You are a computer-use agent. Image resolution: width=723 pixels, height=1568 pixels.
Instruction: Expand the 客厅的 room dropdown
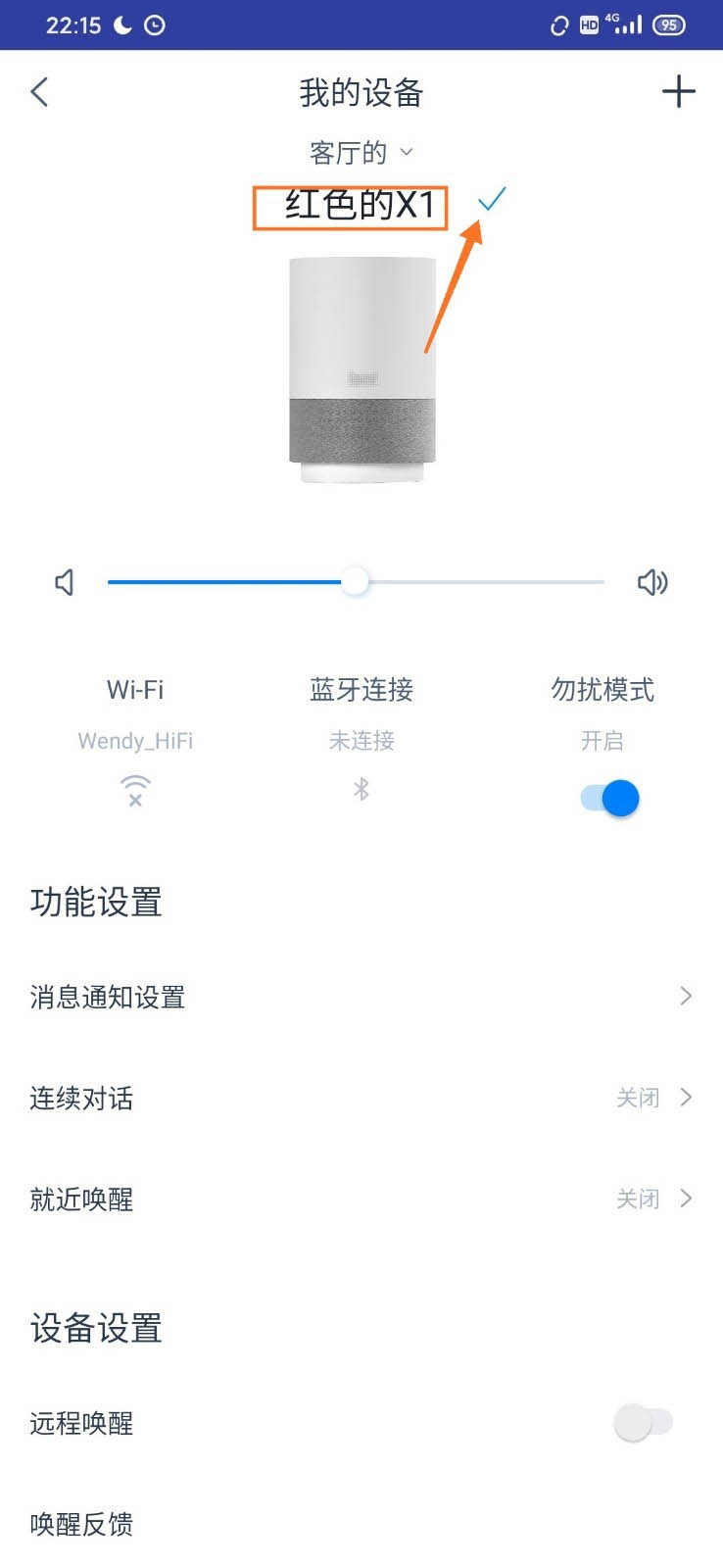[361, 153]
